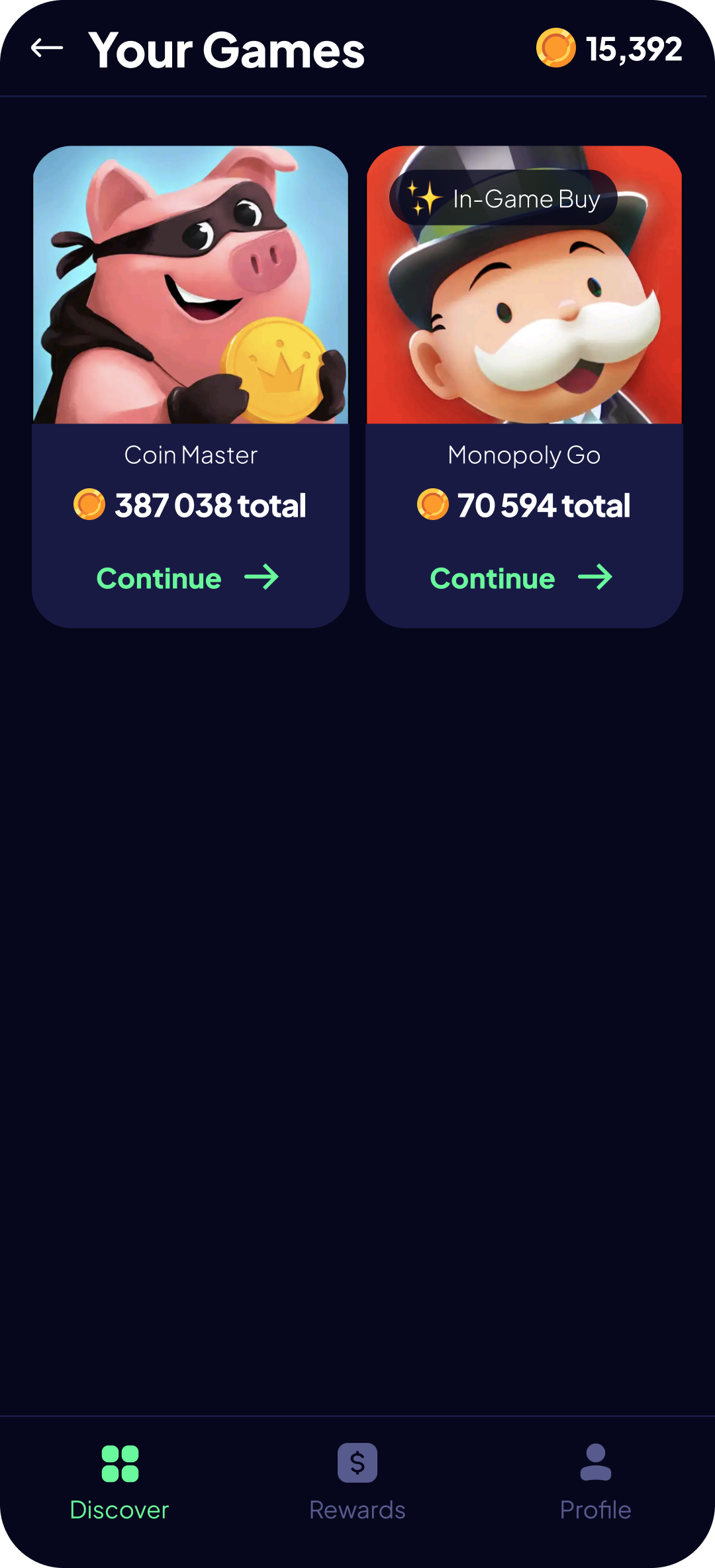Switch to the Discover tab
This screenshot has height=1568, width=715.
pyautogui.click(x=120, y=1482)
